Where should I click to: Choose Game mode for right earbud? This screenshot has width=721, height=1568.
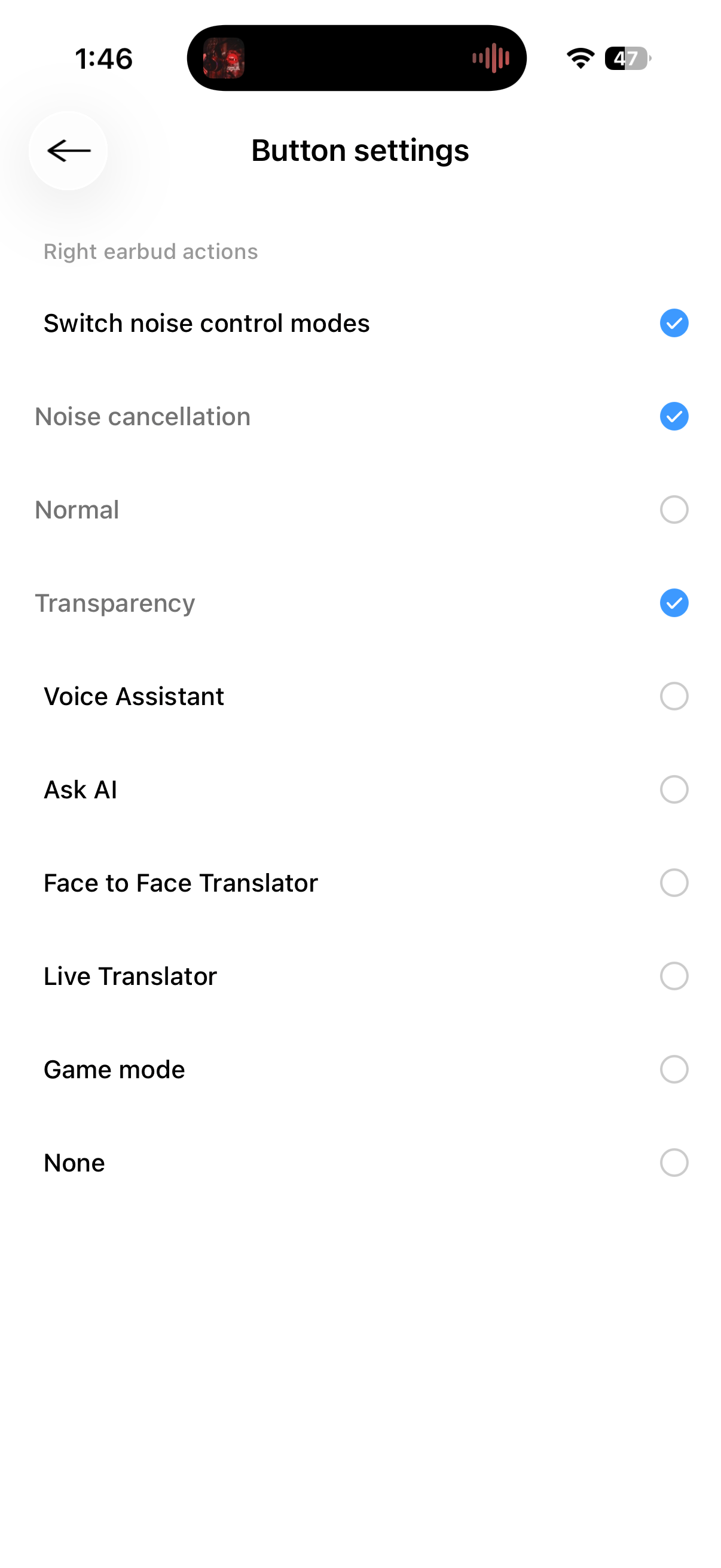360,1069
